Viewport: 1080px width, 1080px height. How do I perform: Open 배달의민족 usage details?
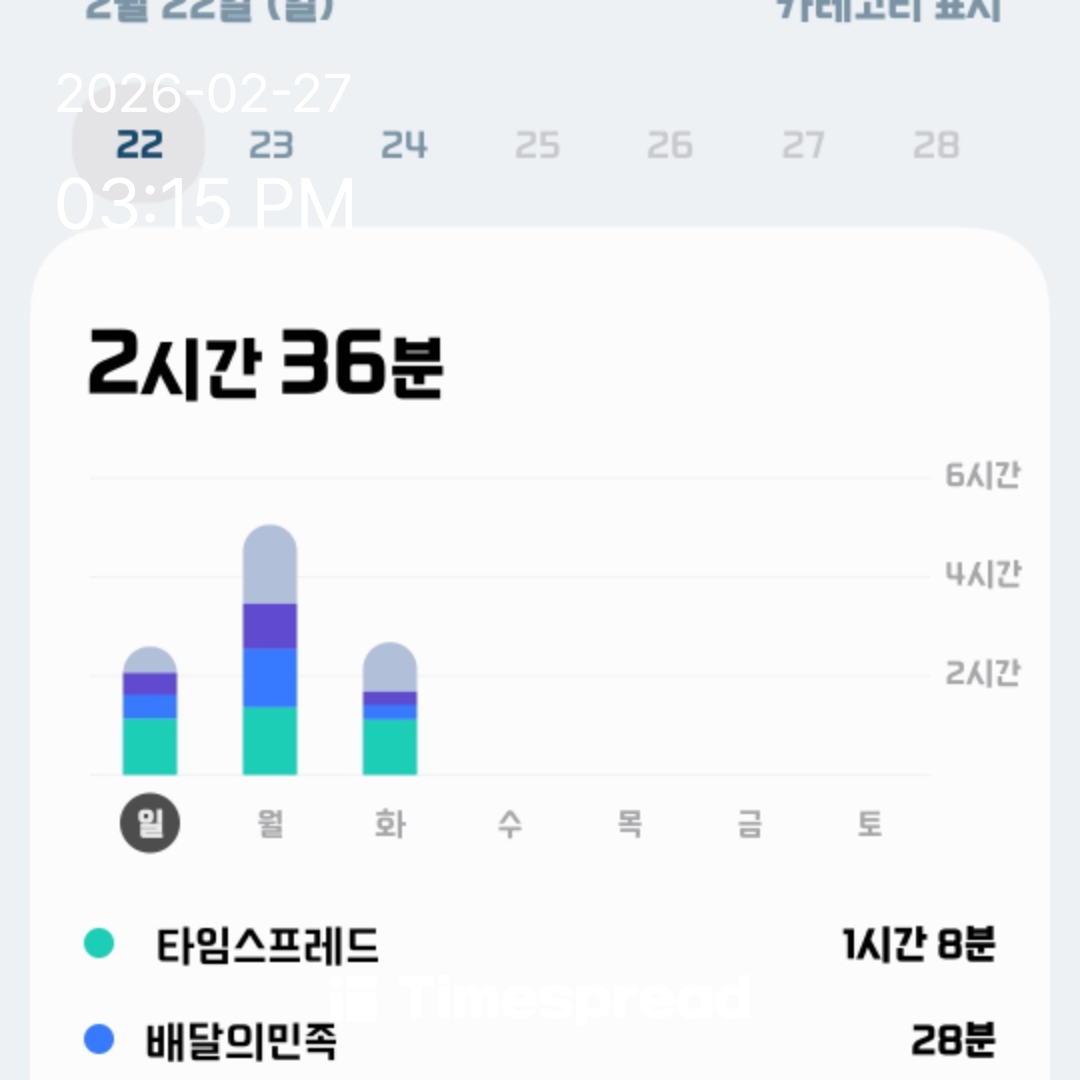point(540,1041)
